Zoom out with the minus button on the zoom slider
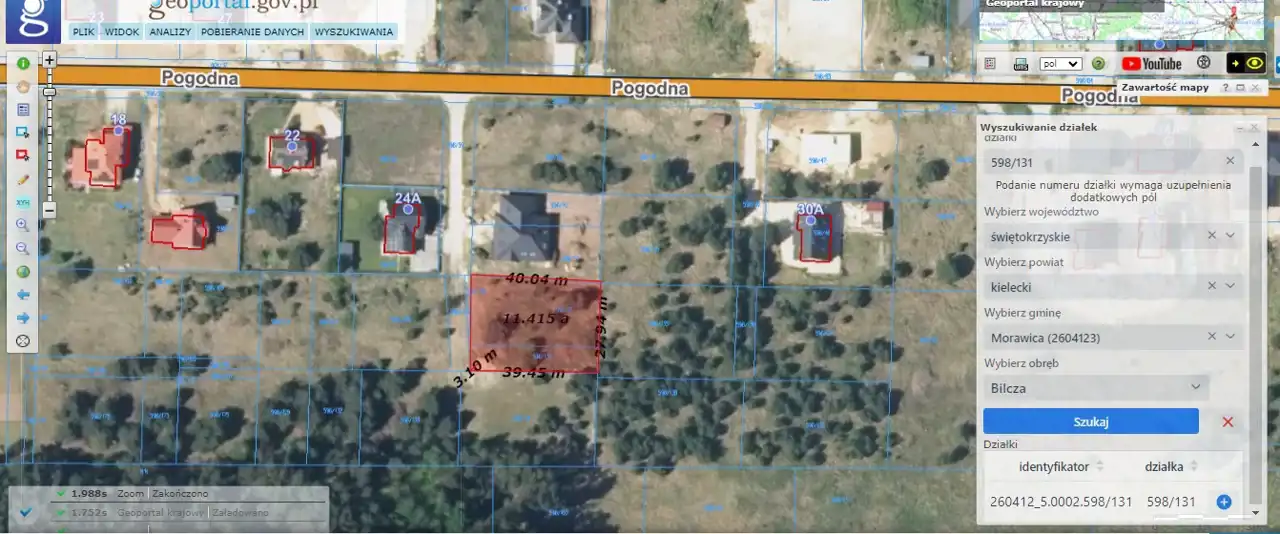1280x534 pixels. (49, 210)
